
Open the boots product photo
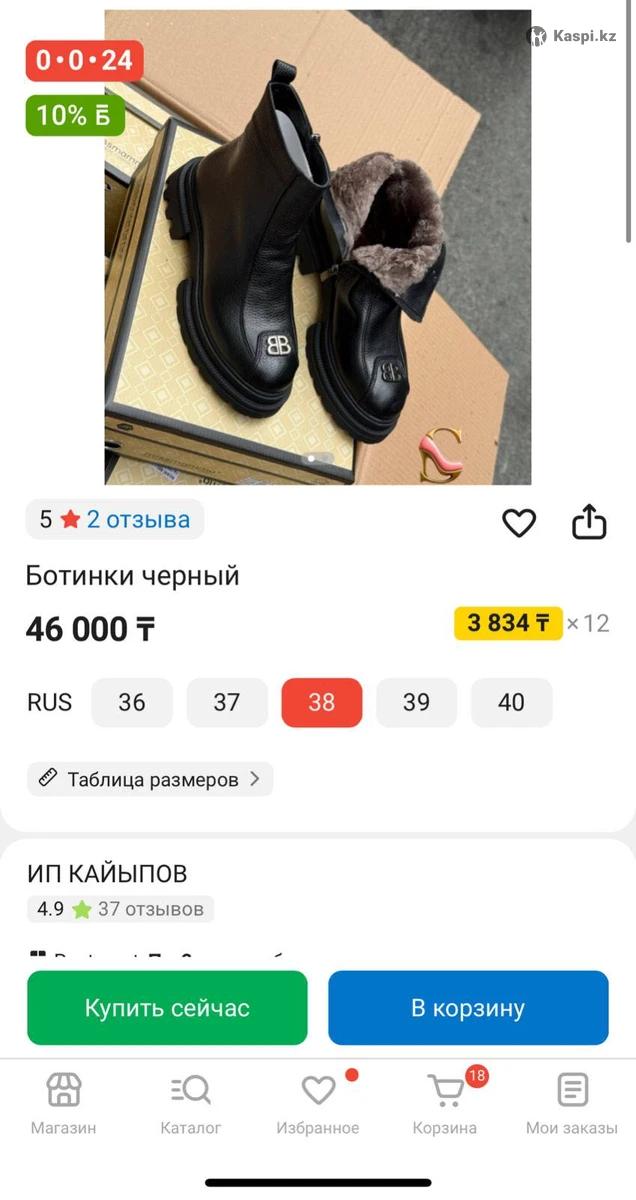[318, 247]
